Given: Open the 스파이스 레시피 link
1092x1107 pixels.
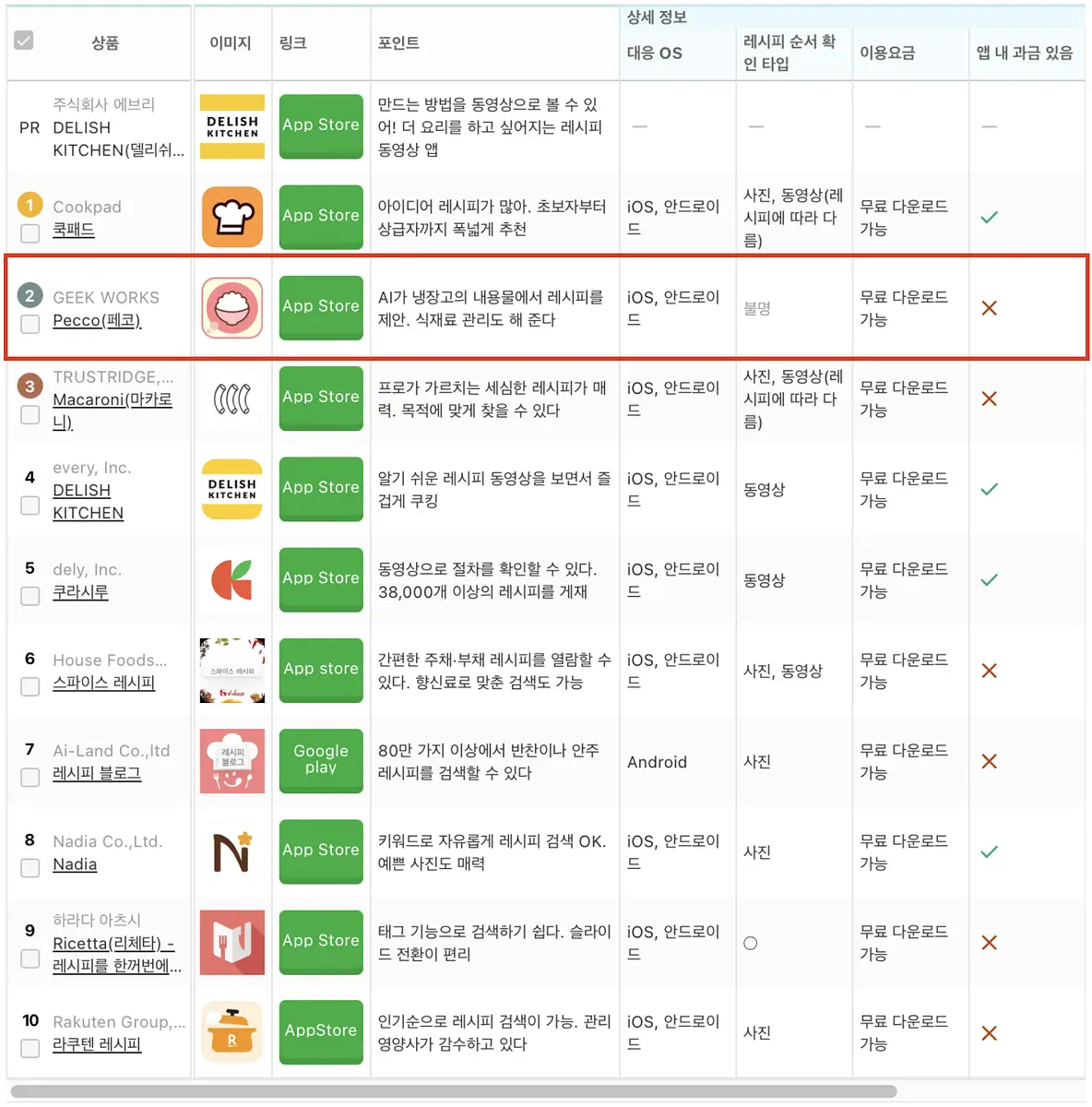Looking at the screenshot, I should click(104, 683).
